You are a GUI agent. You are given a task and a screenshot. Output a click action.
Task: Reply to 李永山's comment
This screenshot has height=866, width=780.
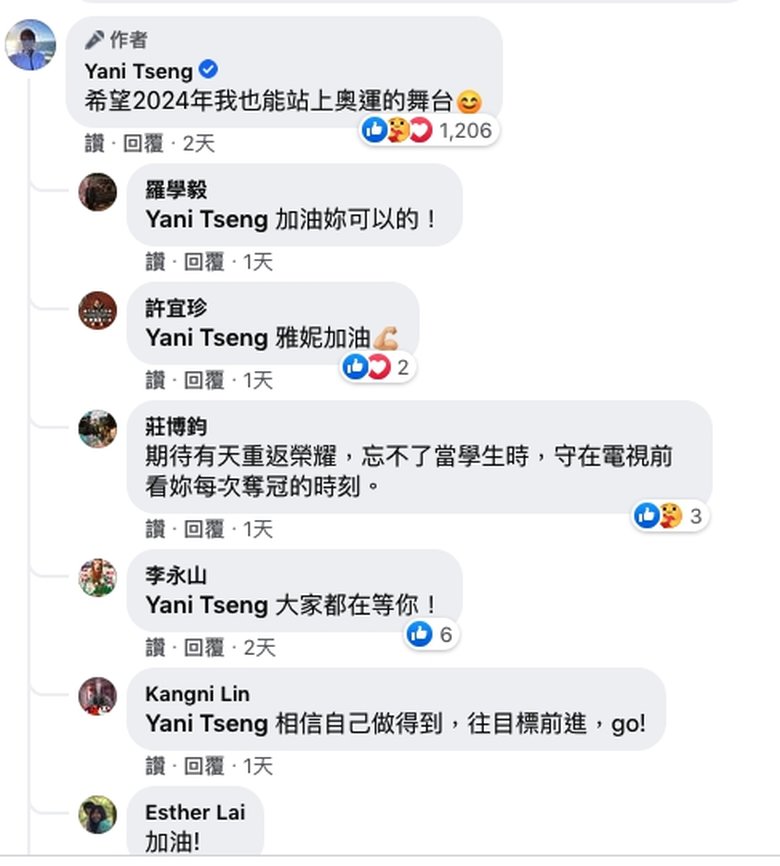point(203,648)
